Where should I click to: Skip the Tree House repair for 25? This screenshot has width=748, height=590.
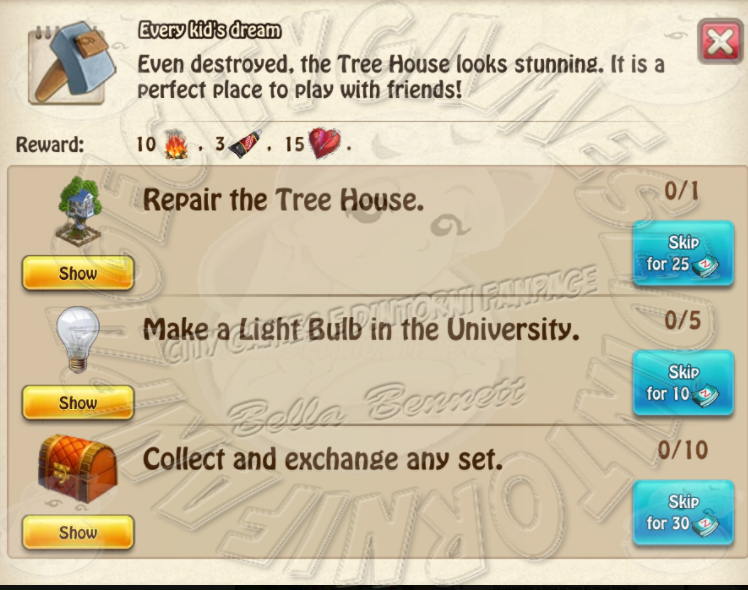683,254
